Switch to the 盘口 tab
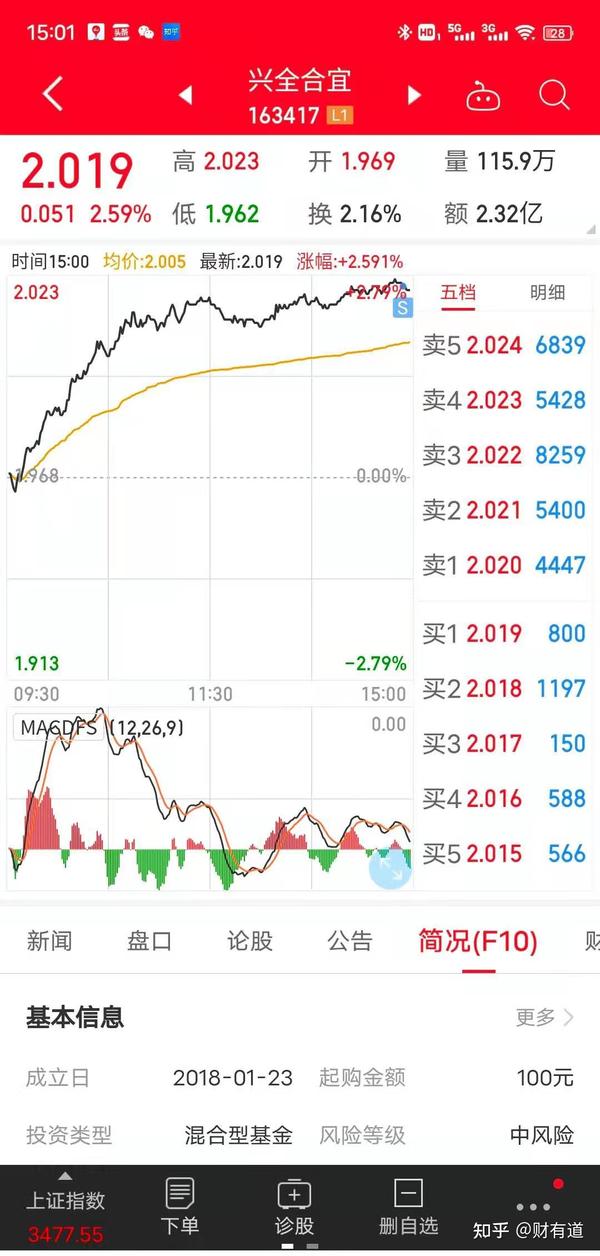 coord(150,941)
